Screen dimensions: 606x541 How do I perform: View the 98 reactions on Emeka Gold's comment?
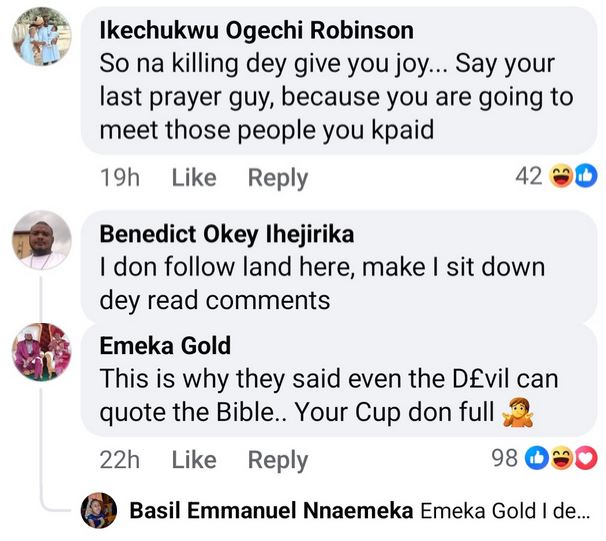[x=546, y=459]
